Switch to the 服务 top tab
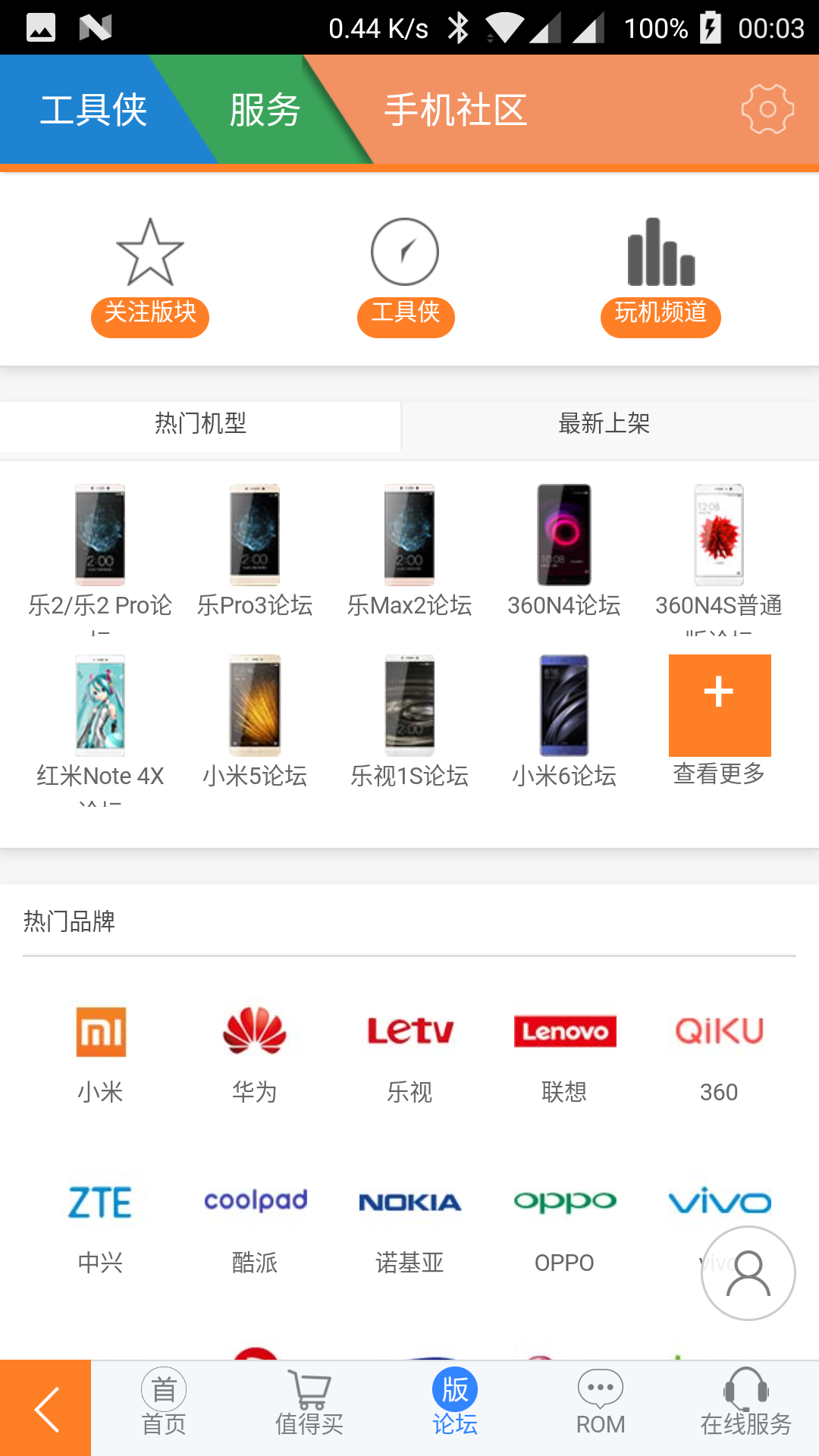The width and height of the screenshot is (819, 1456). 265,110
